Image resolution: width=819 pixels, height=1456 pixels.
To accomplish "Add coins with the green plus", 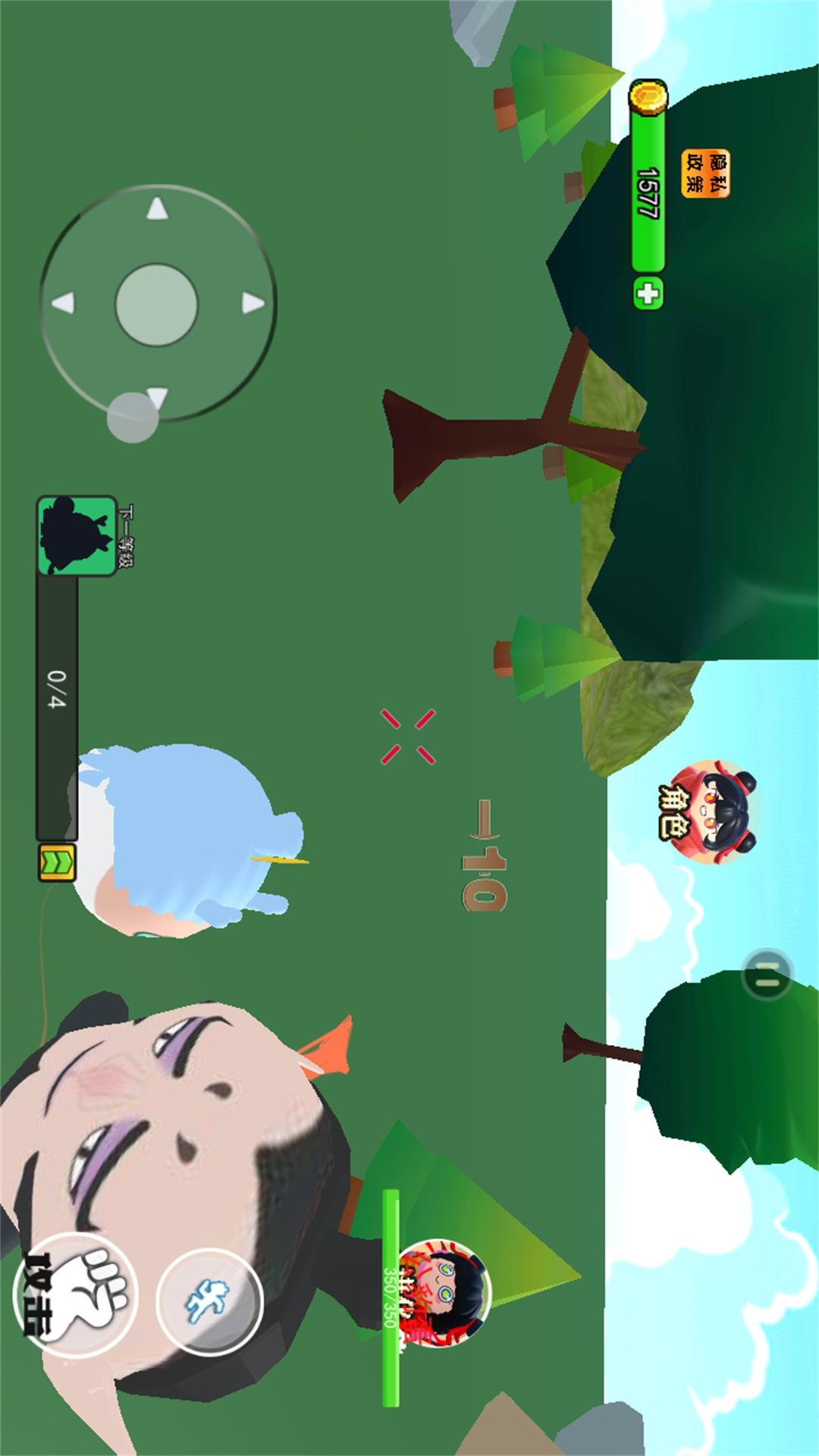I will [648, 293].
